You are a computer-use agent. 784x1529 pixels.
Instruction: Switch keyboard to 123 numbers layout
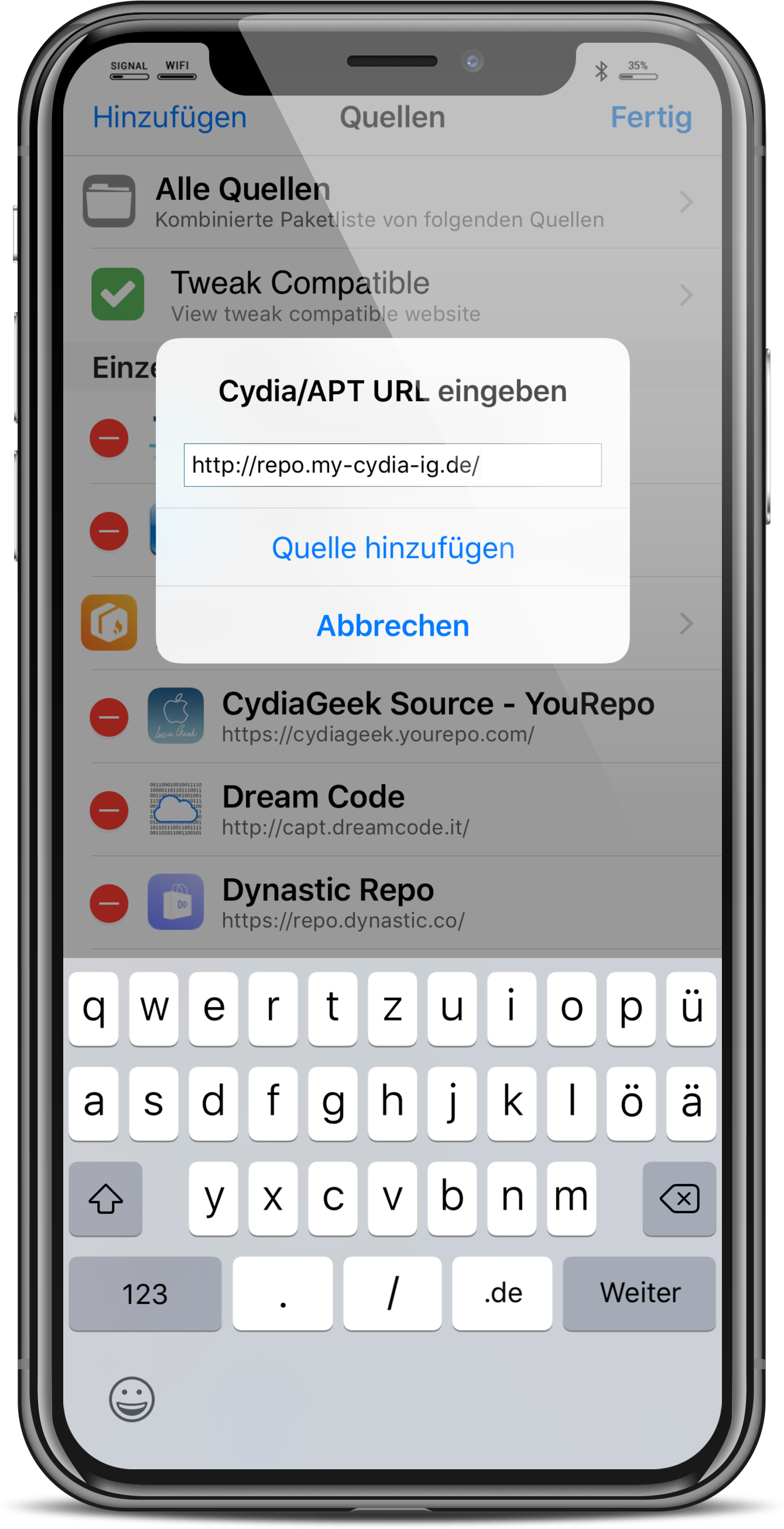point(145,1294)
